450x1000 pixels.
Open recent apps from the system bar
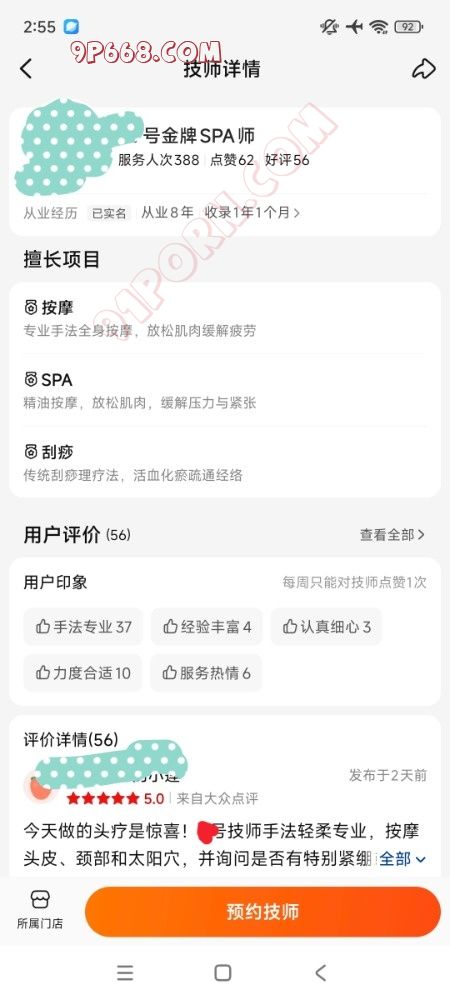(x=126, y=973)
